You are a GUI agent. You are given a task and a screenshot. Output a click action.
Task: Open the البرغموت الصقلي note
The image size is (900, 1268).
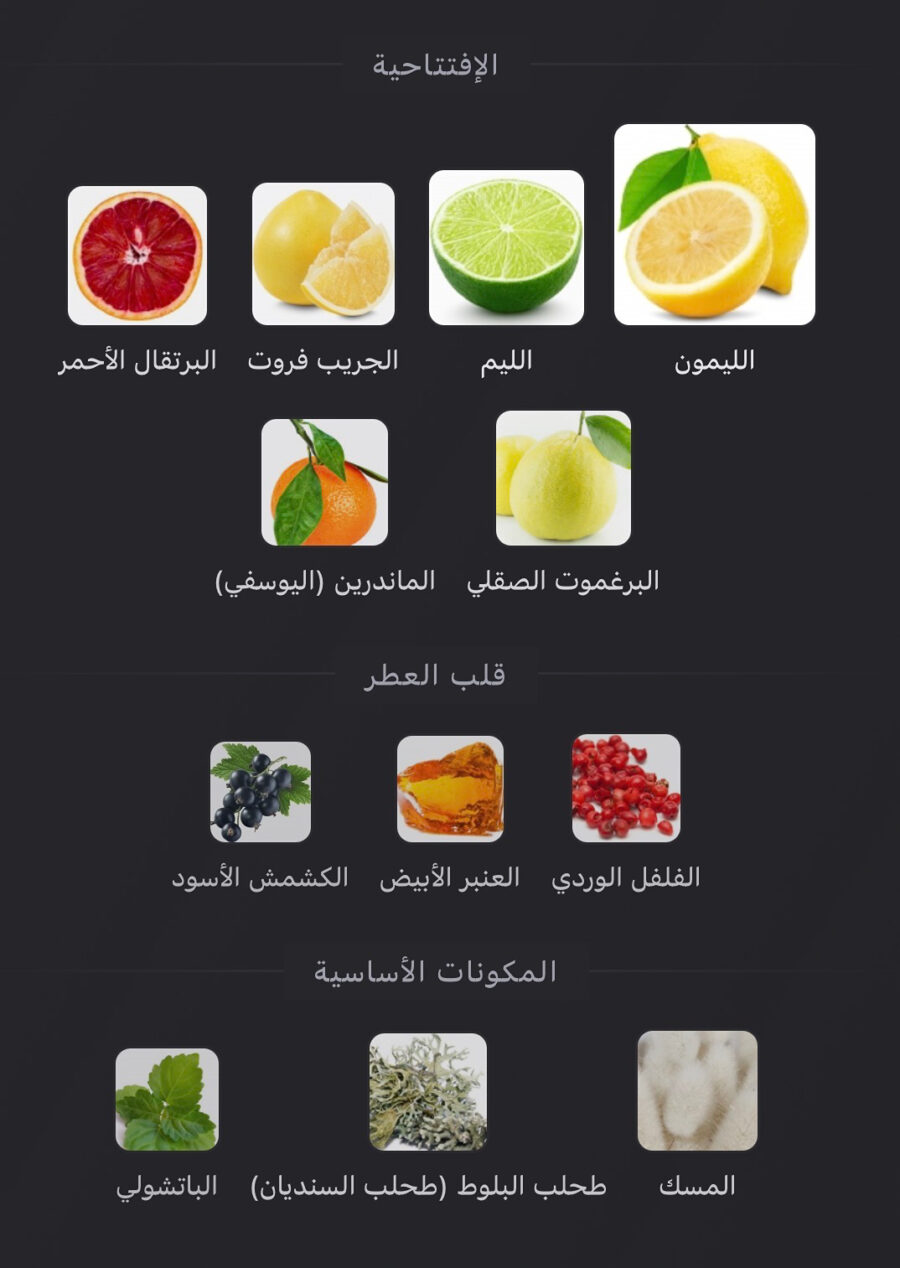(563, 478)
